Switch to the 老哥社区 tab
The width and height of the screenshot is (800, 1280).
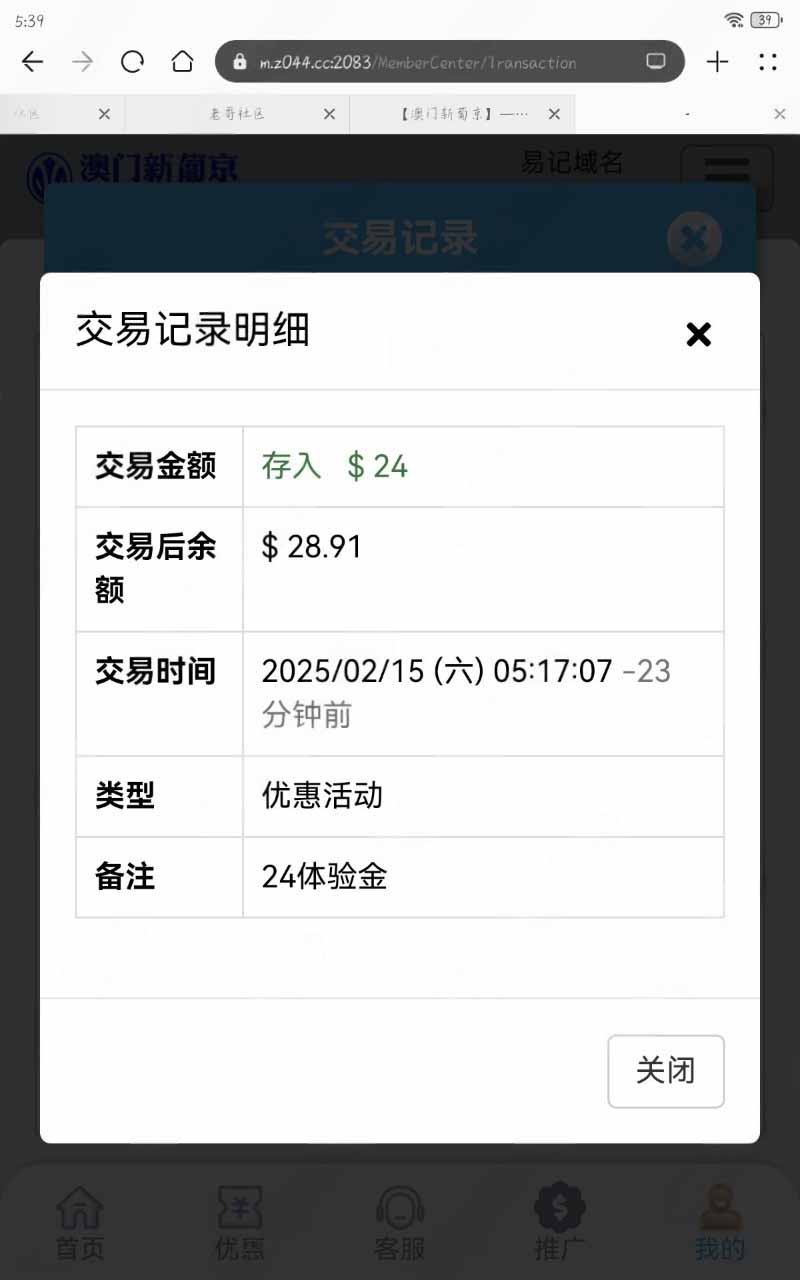(237, 114)
